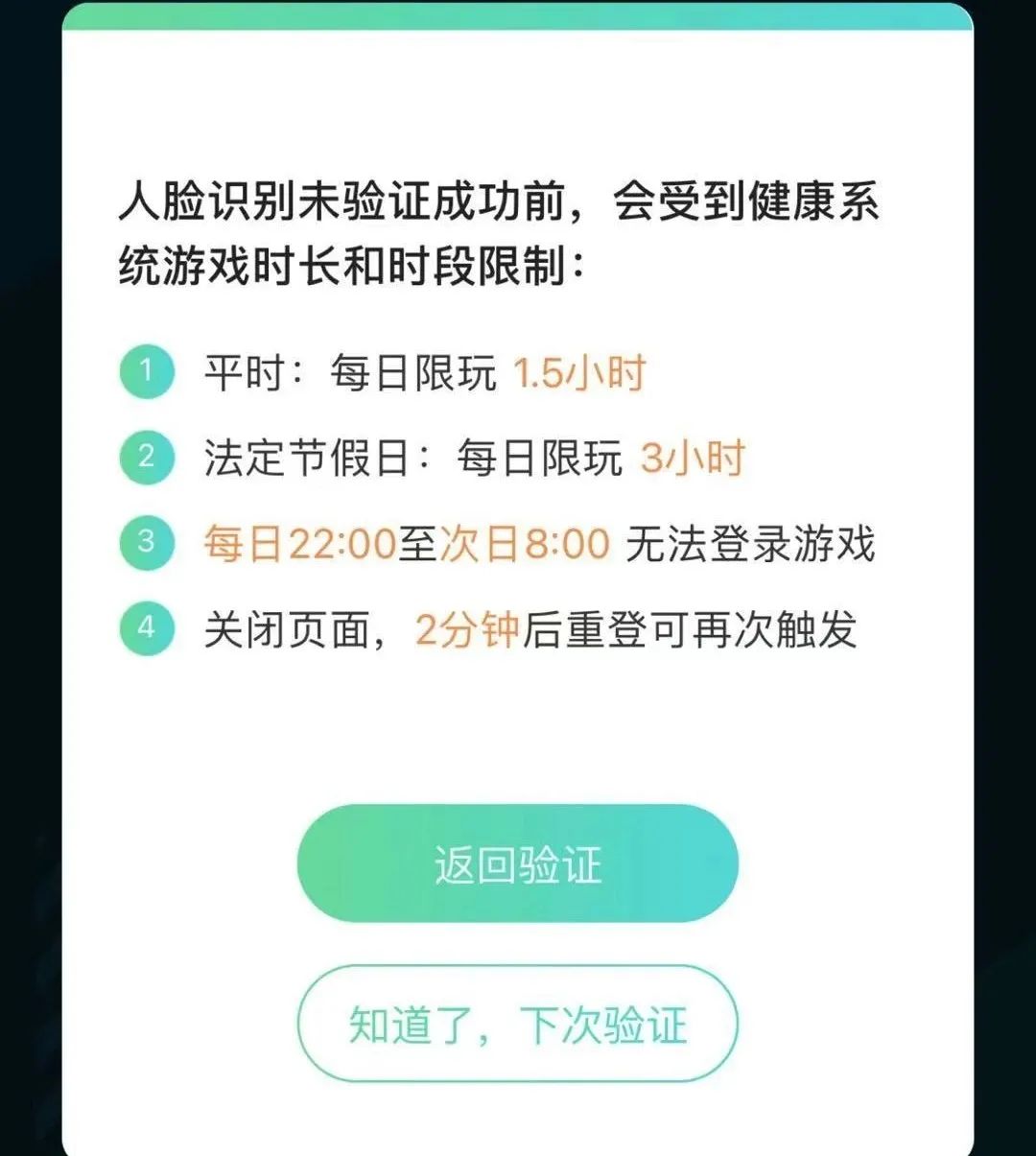Click the 知道了，下次验证 button

click(x=518, y=1025)
